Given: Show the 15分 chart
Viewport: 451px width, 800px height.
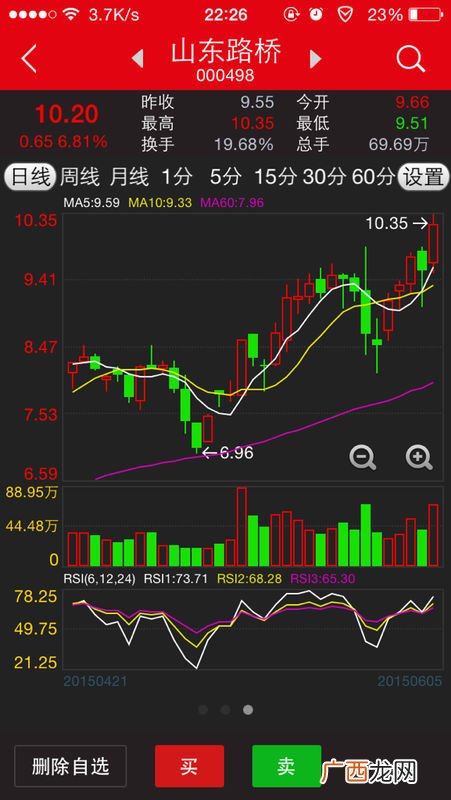Looking at the screenshot, I should (x=275, y=178).
